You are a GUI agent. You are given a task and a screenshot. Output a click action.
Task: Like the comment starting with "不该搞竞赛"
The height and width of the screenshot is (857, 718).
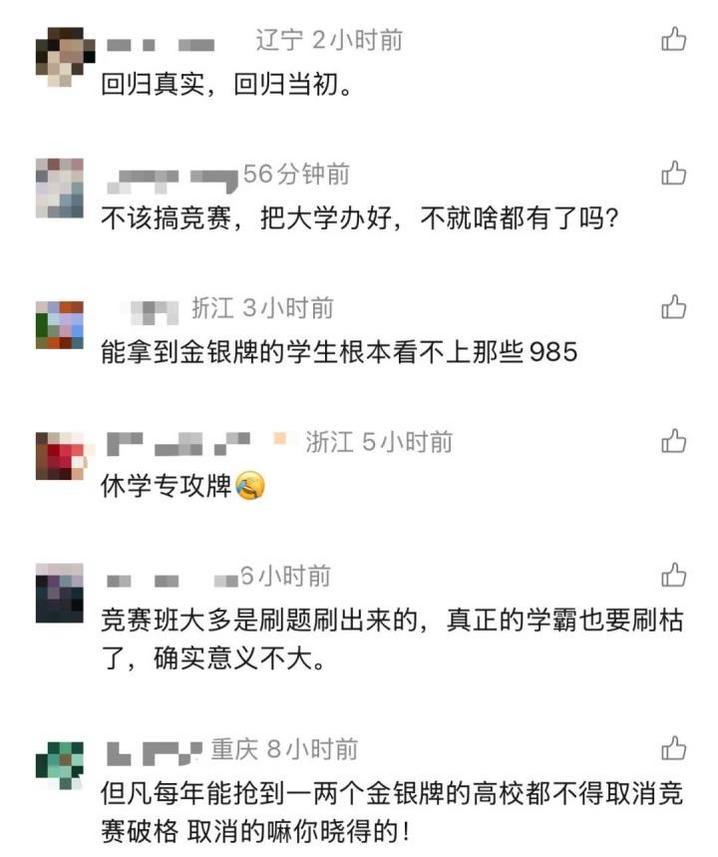(674, 173)
